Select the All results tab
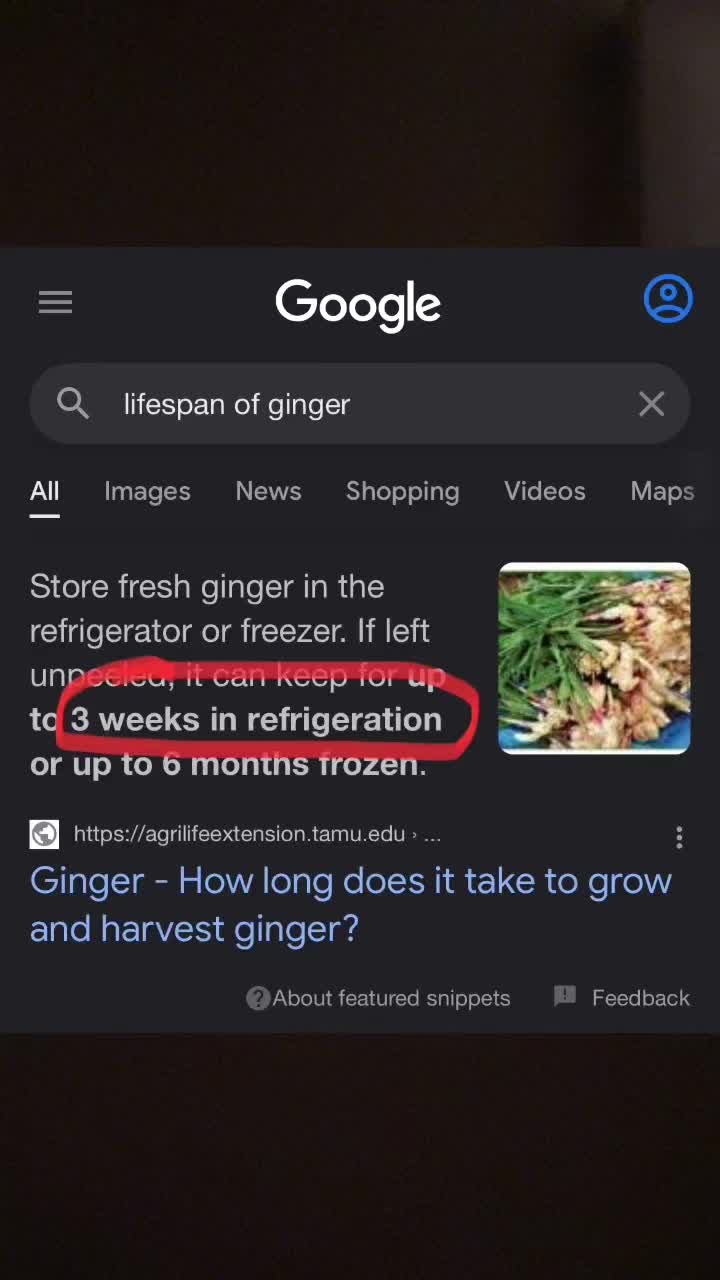The width and height of the screenshot is (720, 1280). (x=45, y=491)
